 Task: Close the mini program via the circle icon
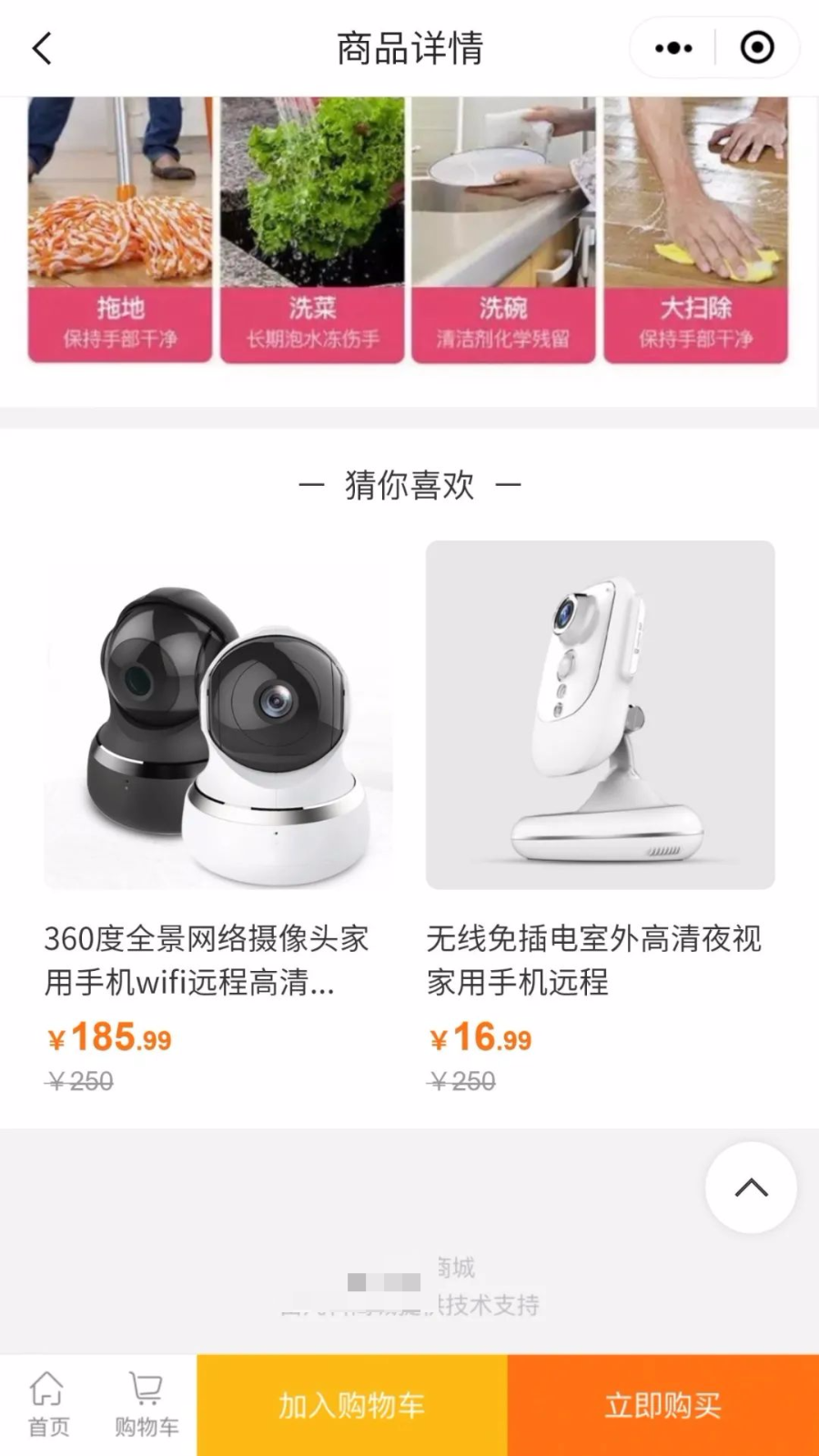[x=756, y=48]
